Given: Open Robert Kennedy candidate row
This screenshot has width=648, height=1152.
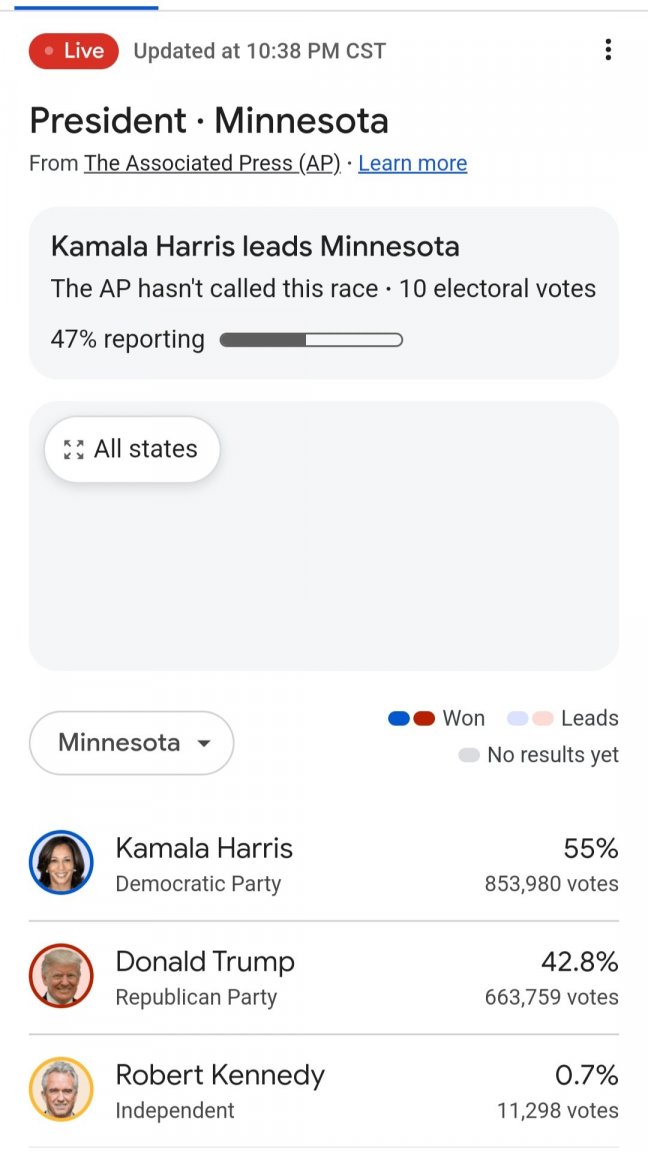Looking at the screenshot, I should (324, 1091).
